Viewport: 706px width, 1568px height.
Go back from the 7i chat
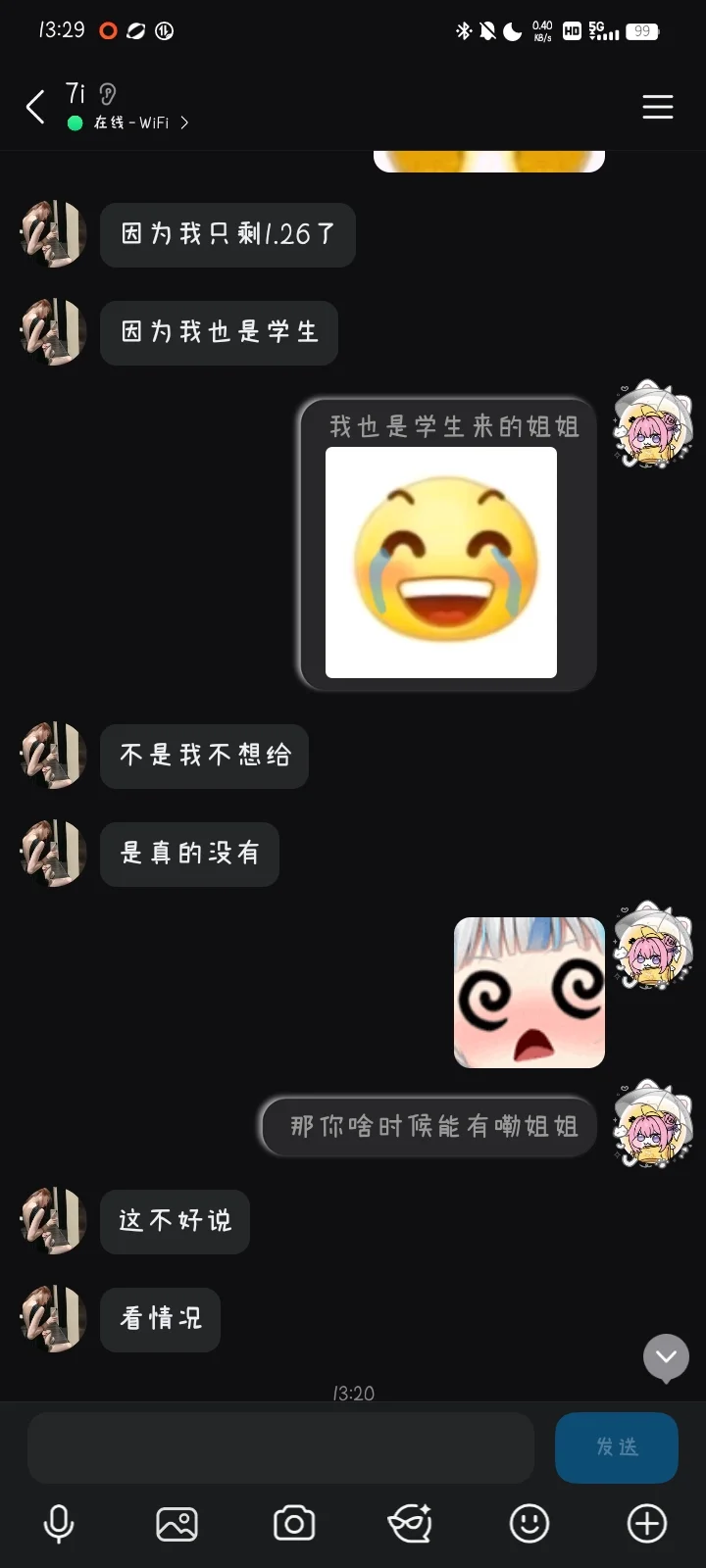click(x=35, y=107)
